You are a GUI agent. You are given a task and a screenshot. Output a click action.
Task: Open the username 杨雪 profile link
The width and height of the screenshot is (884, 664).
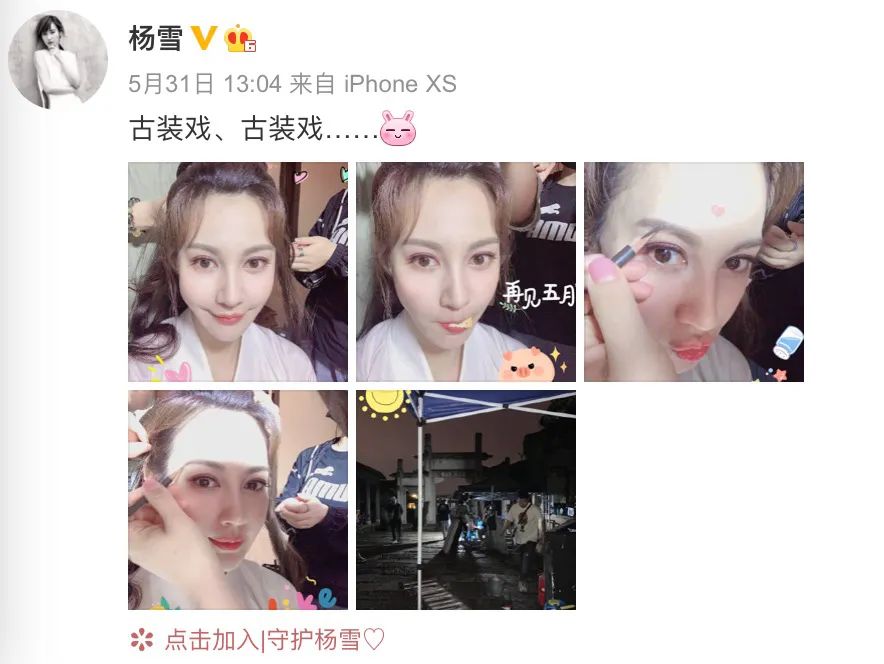pos(155,38)
